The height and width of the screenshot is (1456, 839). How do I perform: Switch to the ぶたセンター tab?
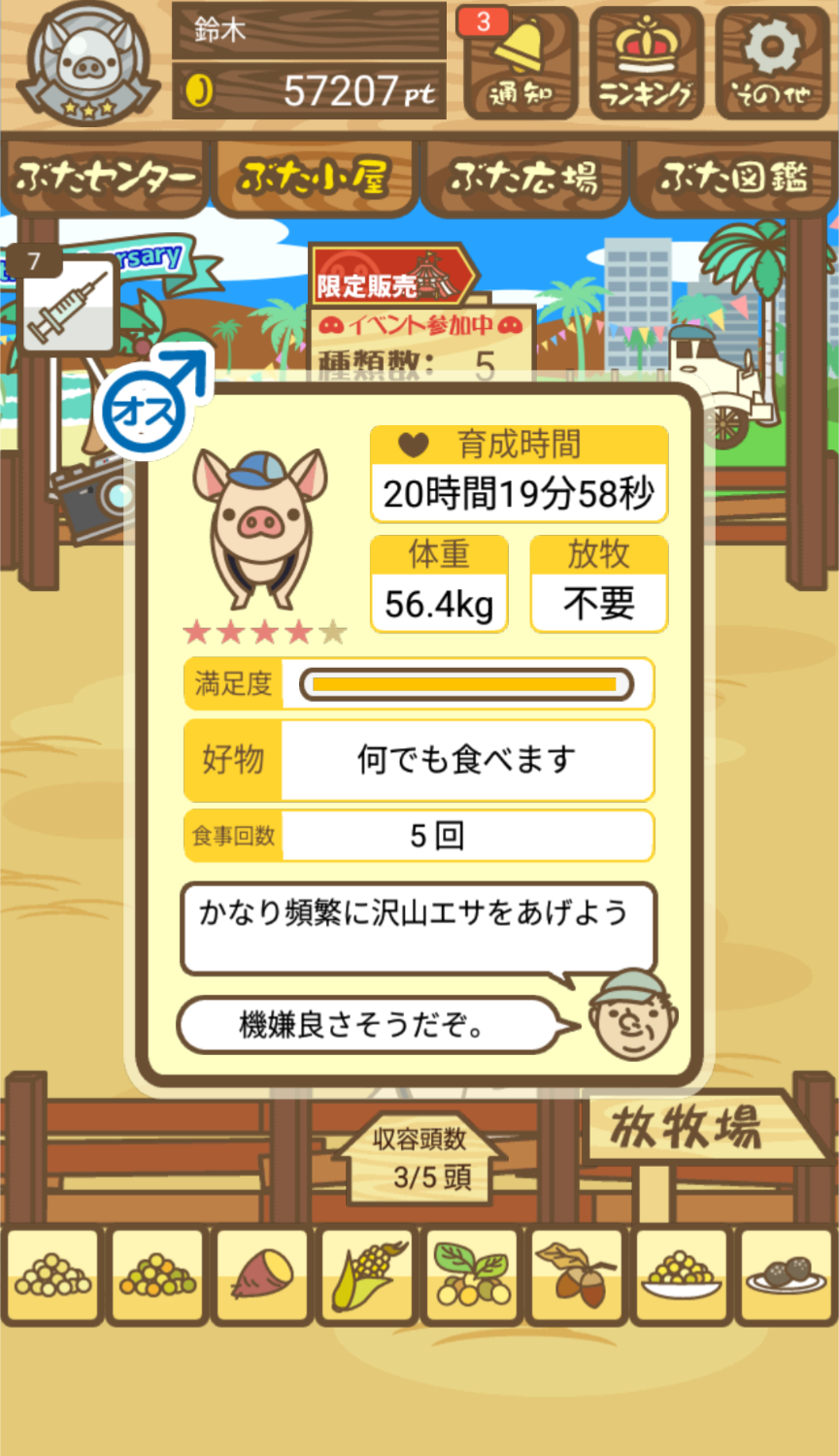(105, 178)
